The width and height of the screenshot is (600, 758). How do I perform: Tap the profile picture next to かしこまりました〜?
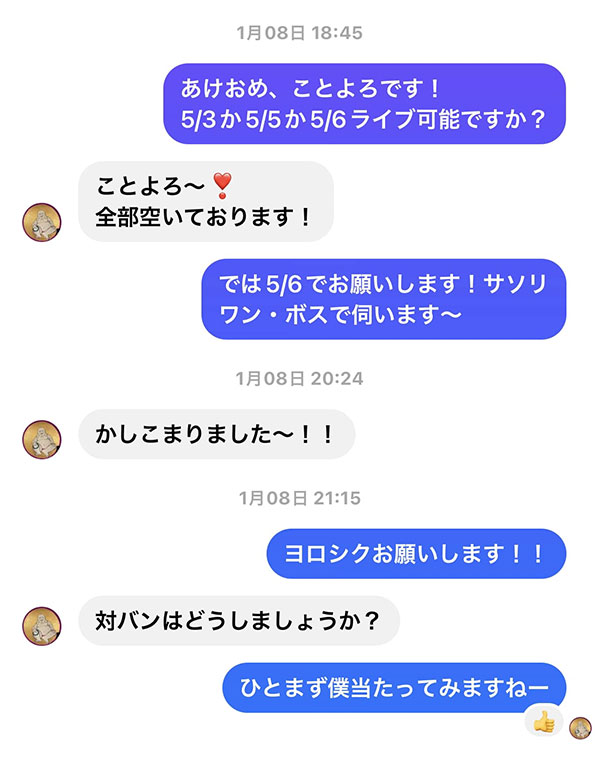pyautogui.click(x=41, y=439)
